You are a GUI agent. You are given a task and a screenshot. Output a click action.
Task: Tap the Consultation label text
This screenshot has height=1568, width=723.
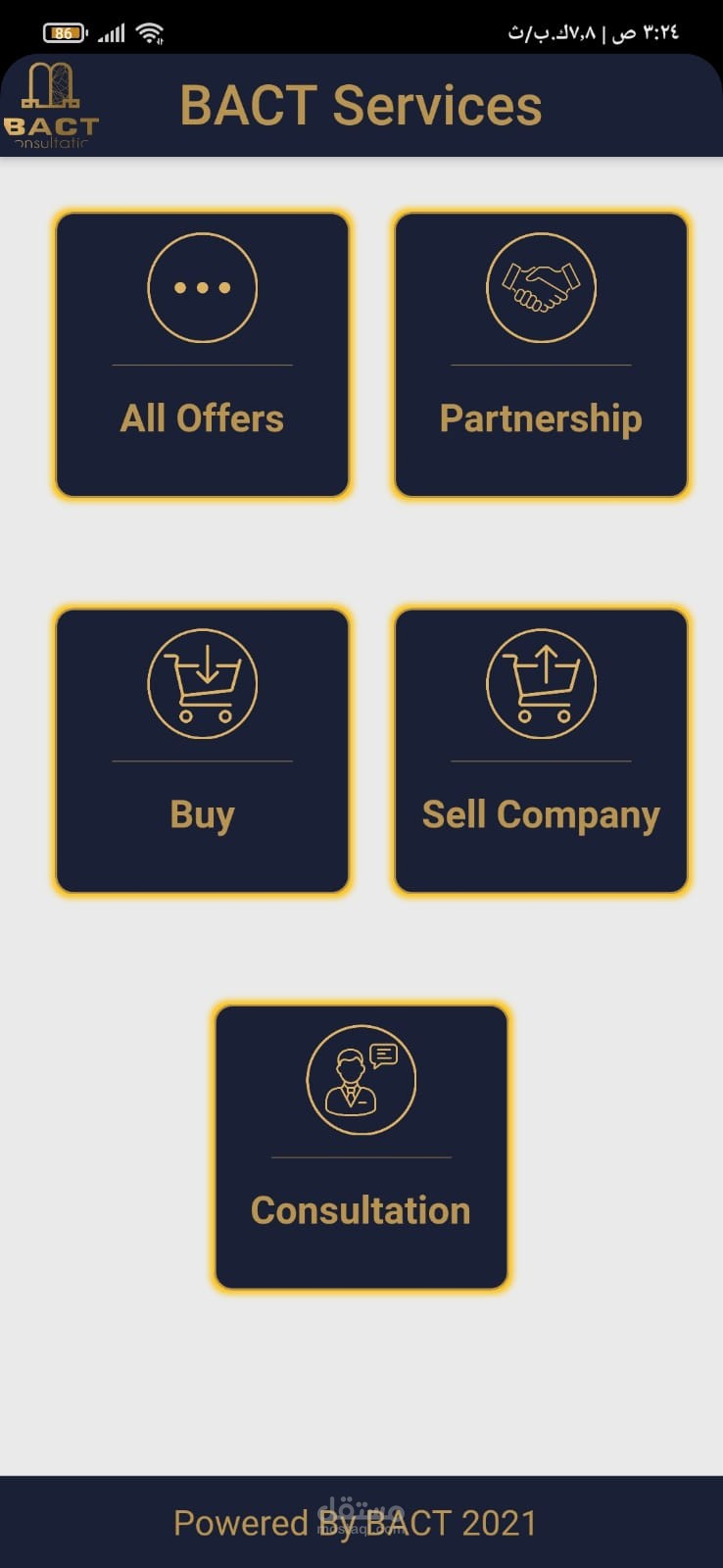coord(361,1210)
